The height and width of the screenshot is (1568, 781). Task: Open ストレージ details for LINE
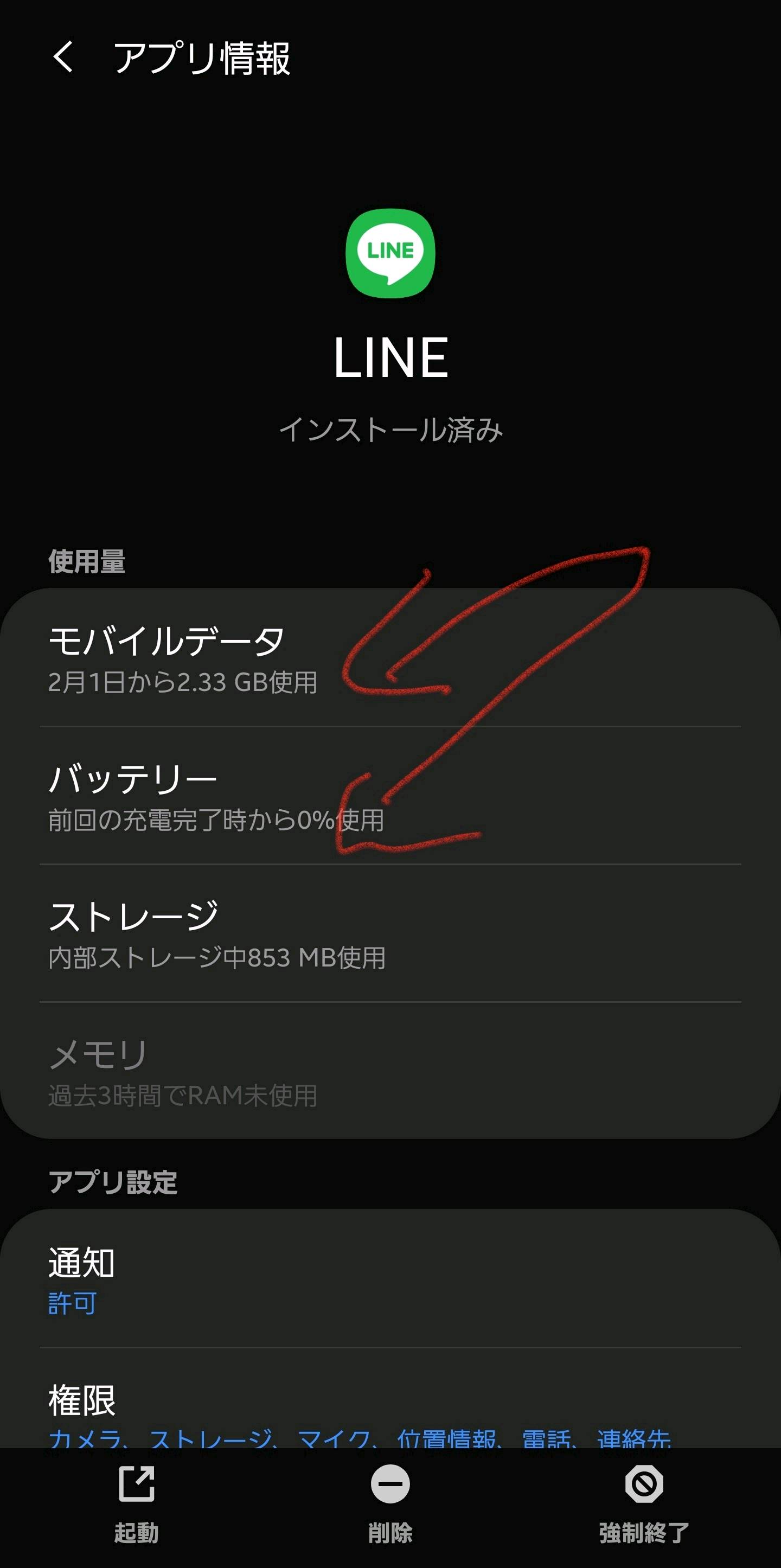(x=390, y=933)
